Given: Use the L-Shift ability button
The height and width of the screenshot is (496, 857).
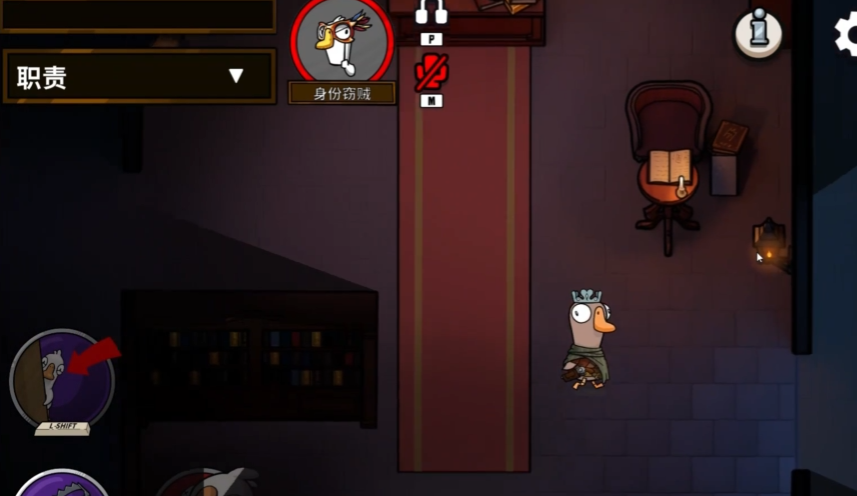Looking at the screenshot, I should [x=62, y=380].
